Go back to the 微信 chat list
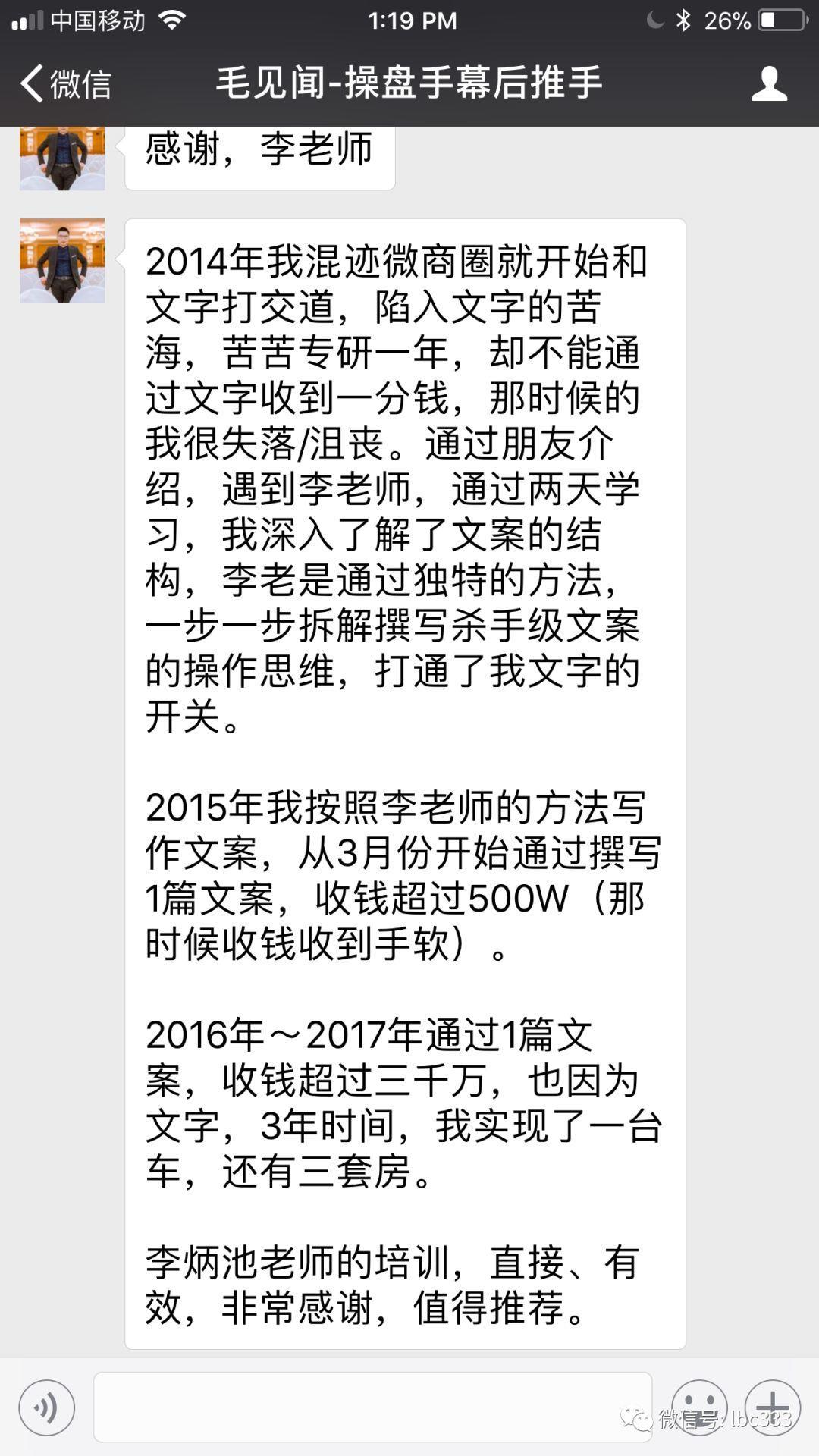This screenshot has height=1456, width=819. 66,83
